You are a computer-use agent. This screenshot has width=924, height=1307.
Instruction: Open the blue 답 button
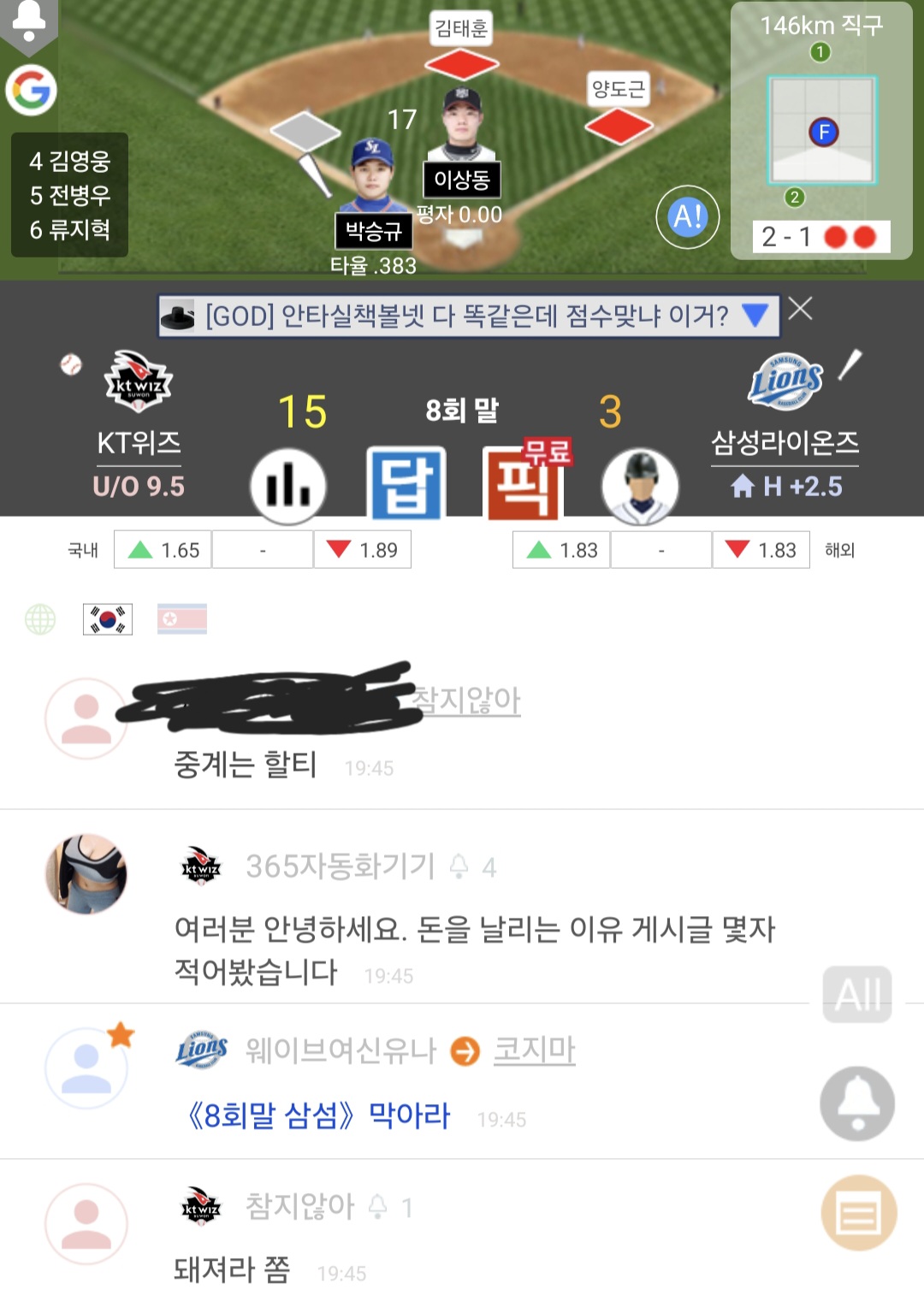pos(406,483)
